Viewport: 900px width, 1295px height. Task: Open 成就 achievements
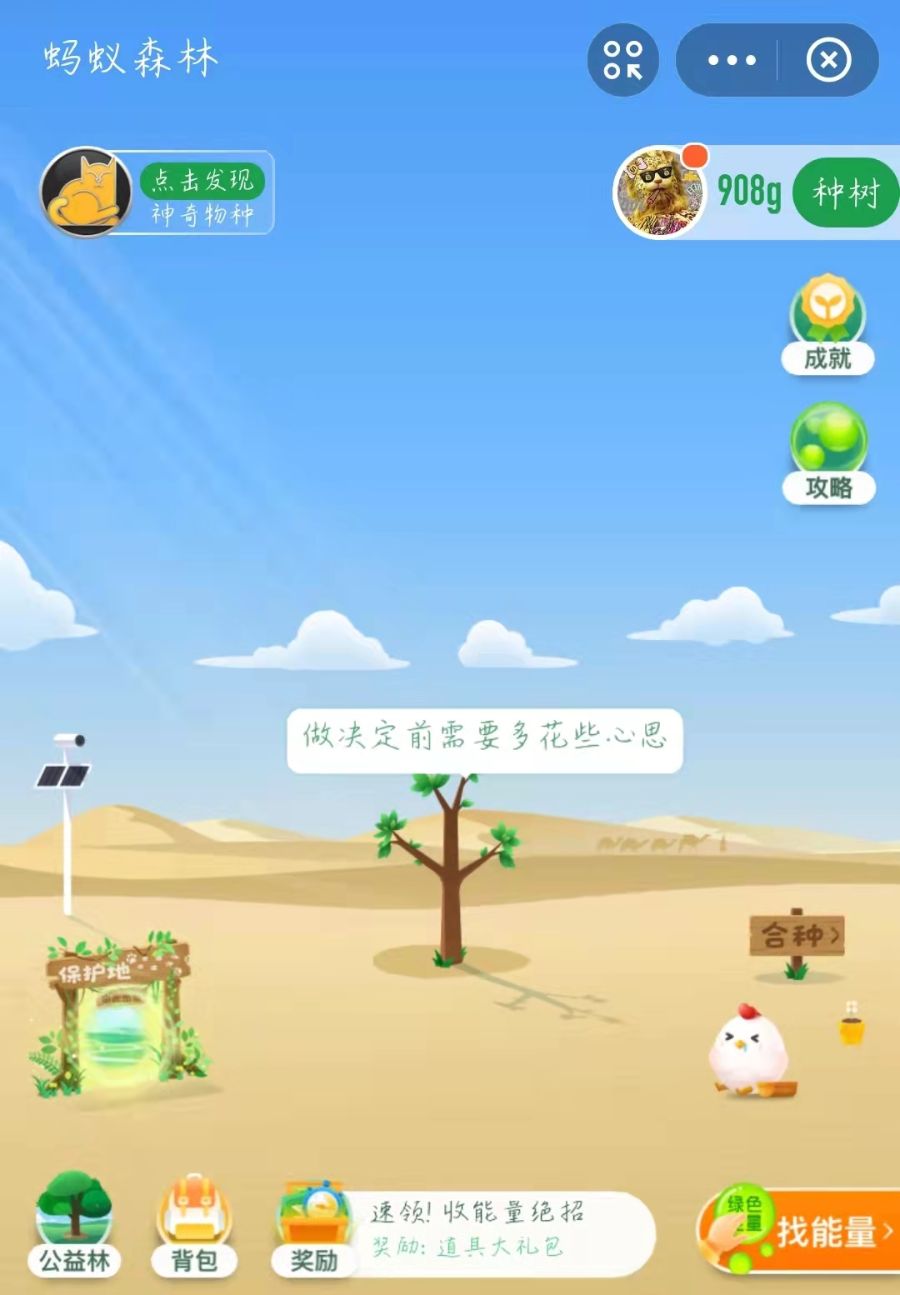coord(827,326)
